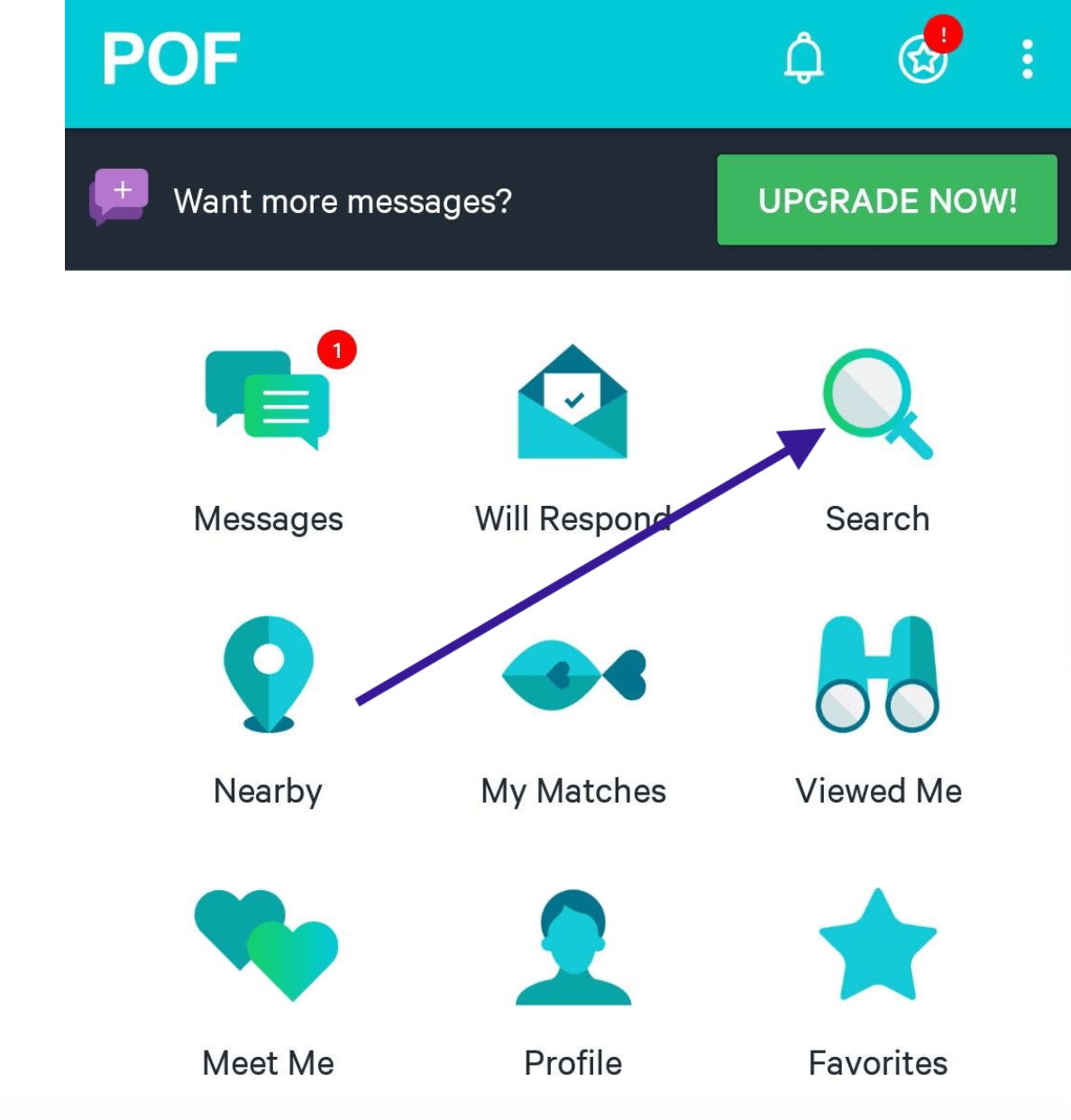
Task: Tap the Want more messages banner
Action: 343,201
